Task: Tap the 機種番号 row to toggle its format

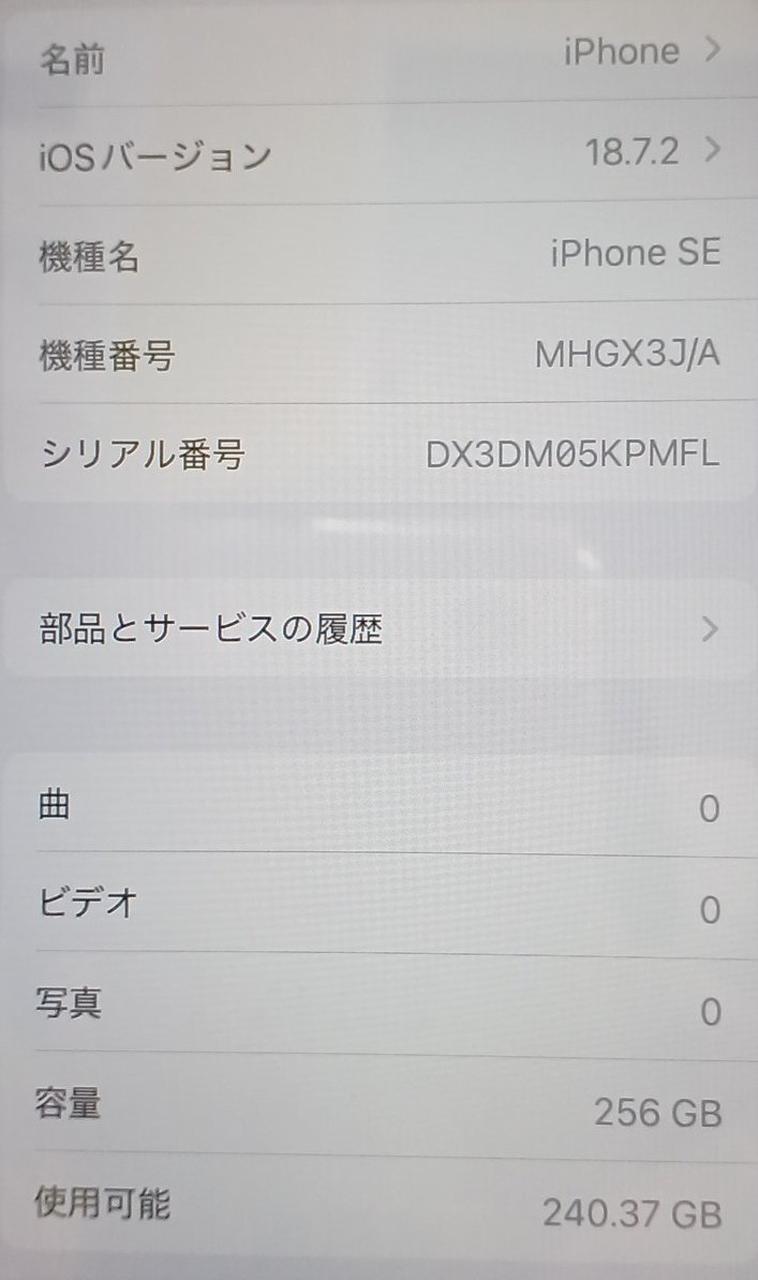Action: click(x=380, y=355)
